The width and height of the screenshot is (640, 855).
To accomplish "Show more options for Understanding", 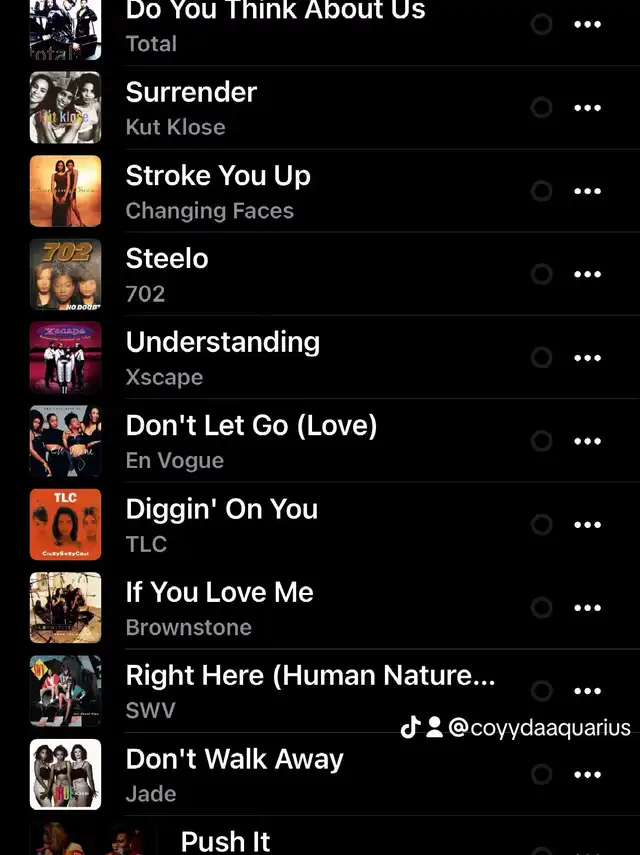I will tap(587, 358).
